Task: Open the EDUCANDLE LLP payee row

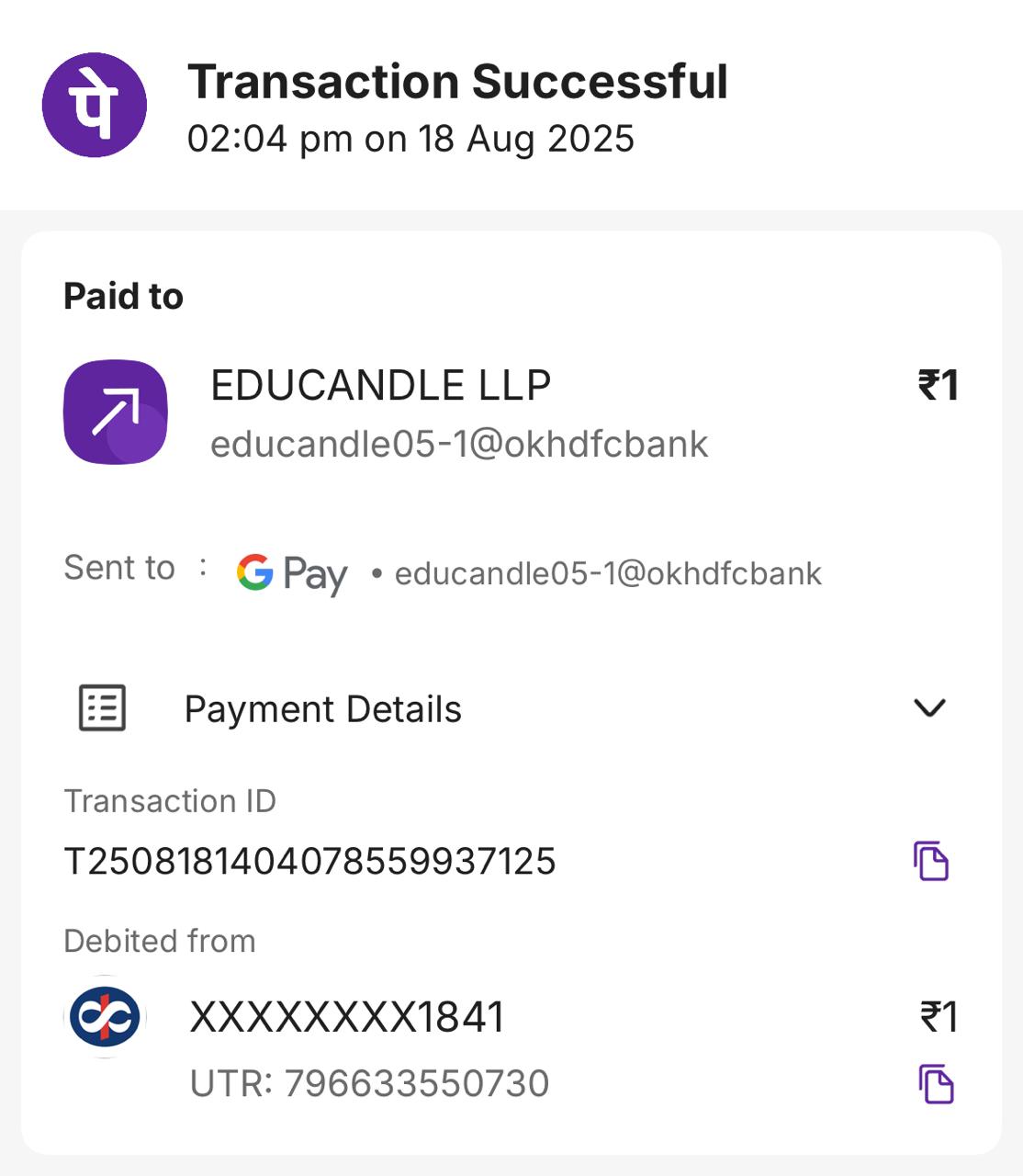Action: pyautogui.click(x=459, y=411)
